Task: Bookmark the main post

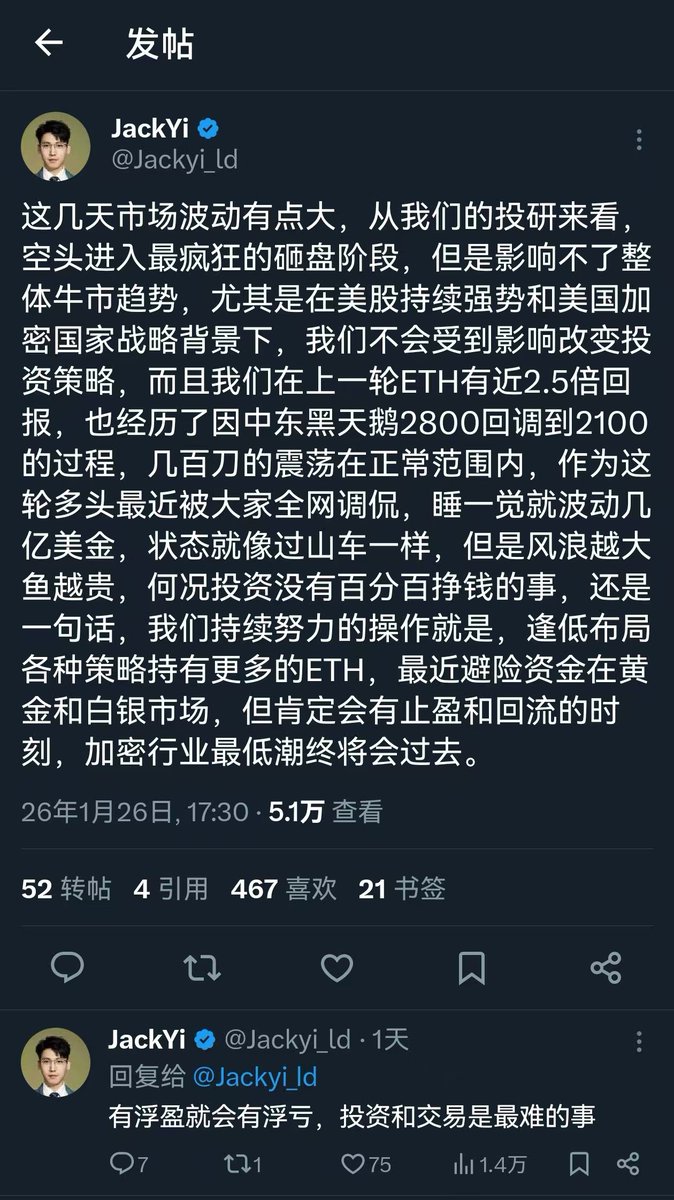Action: tap(471, 967)
